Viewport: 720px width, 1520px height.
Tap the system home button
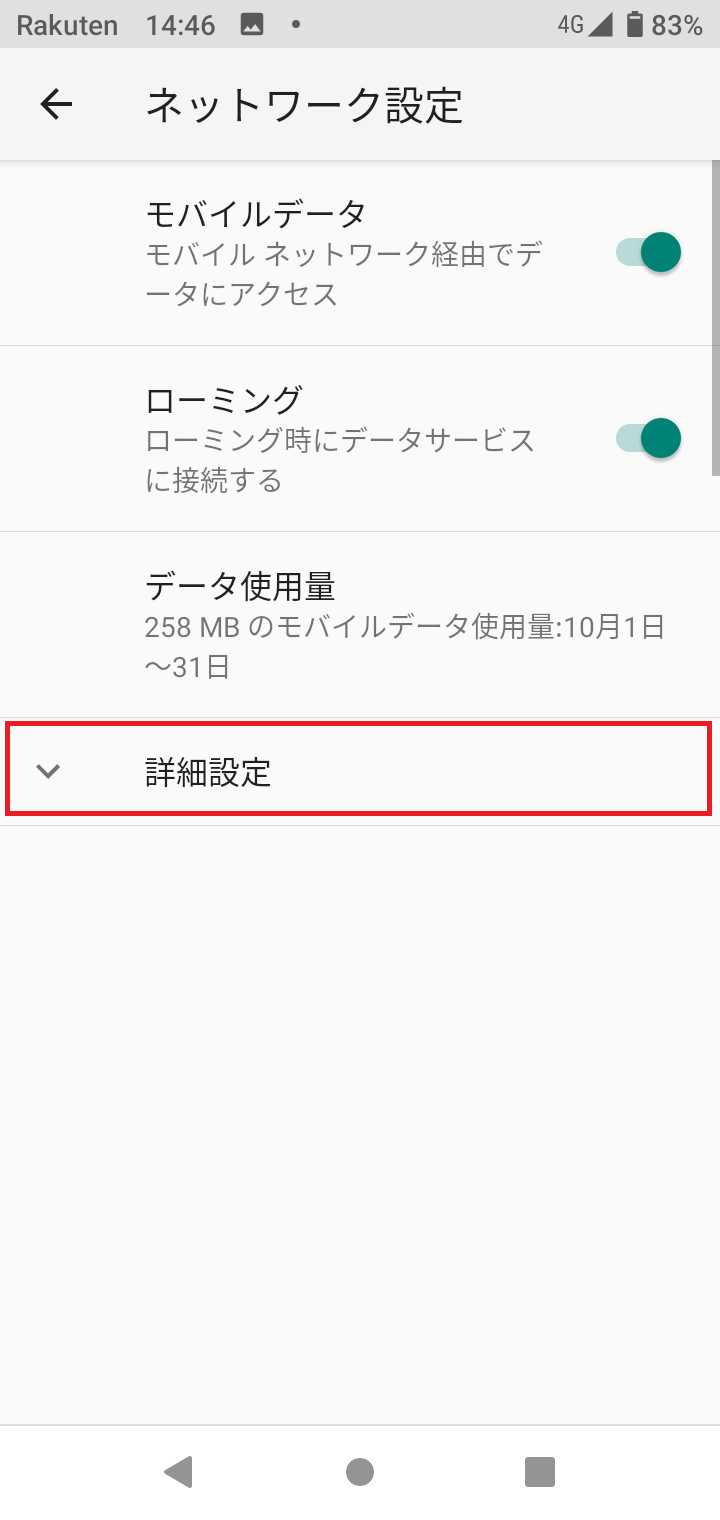[360, 1471]
